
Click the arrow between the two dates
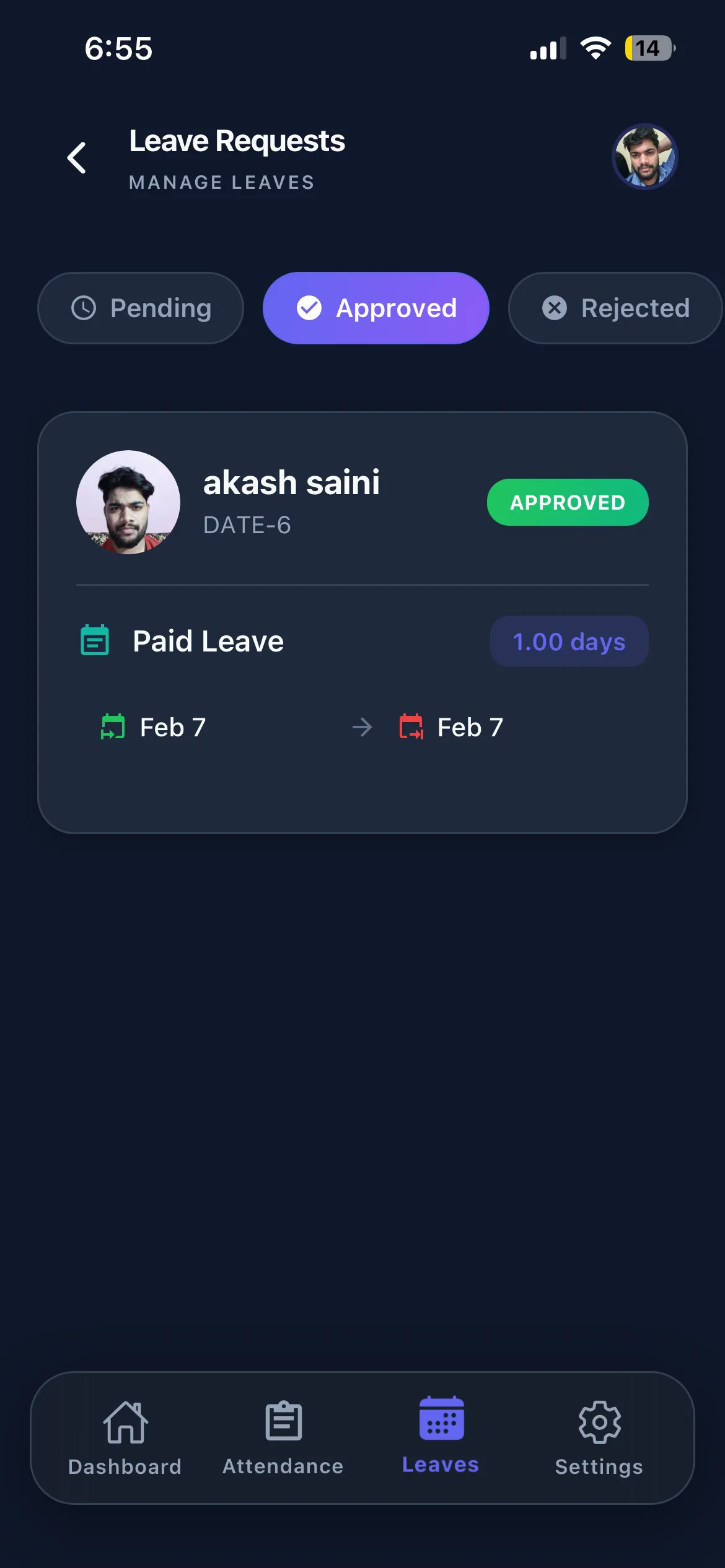coord(362,727)
